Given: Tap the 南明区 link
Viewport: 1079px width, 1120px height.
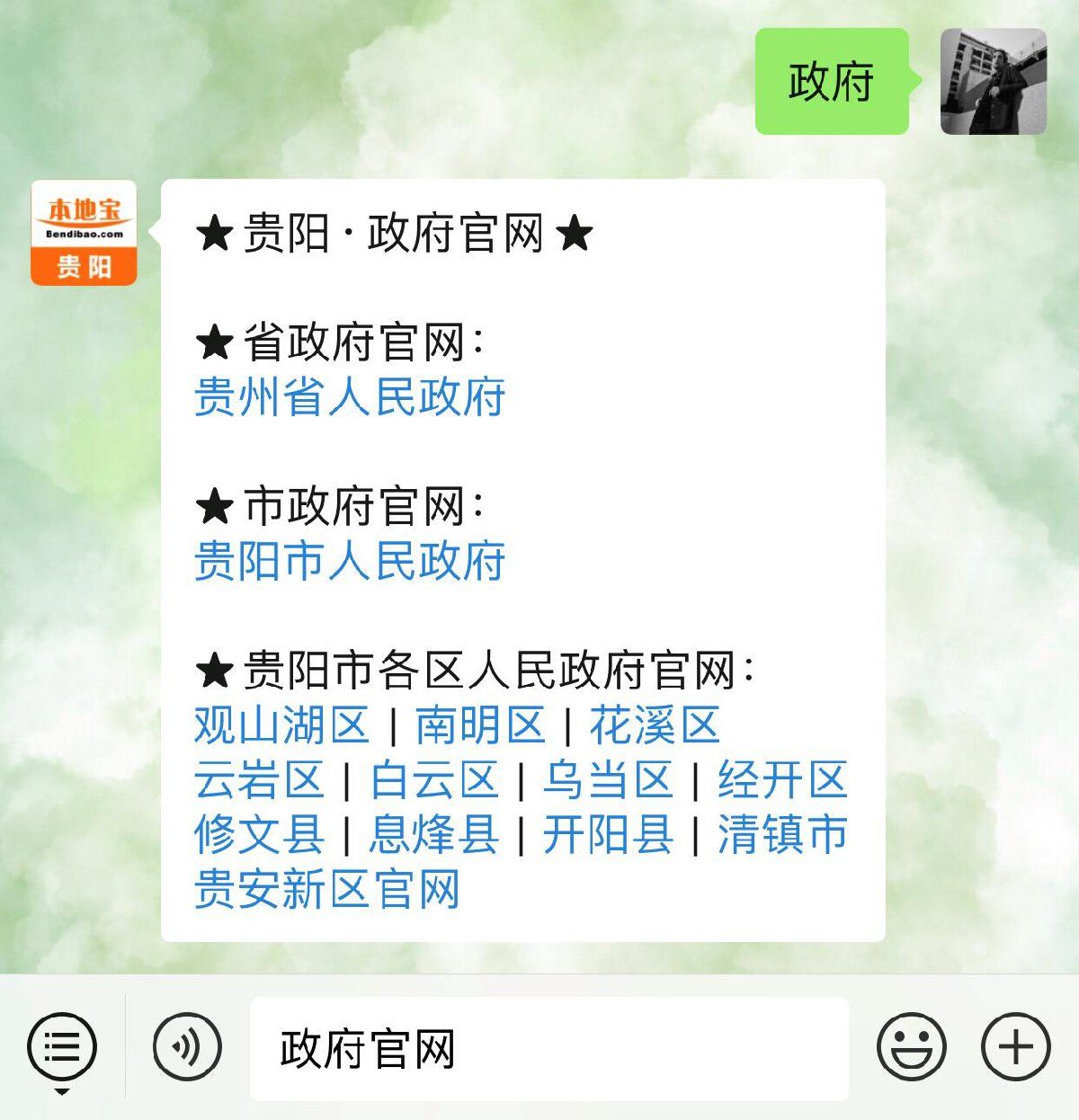Looking at the screenshot, I should (x=480, y=725).
